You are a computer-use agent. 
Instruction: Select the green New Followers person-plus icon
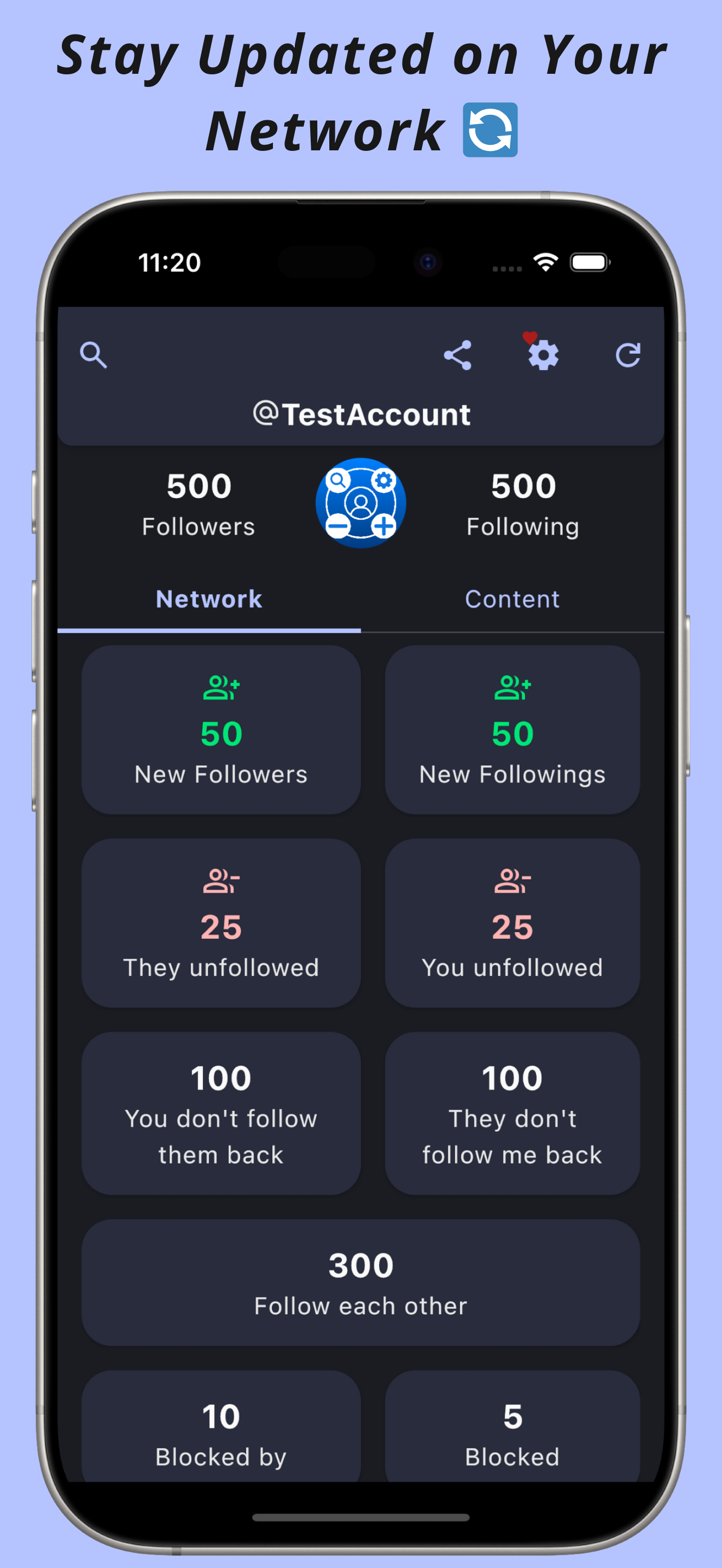221,688
